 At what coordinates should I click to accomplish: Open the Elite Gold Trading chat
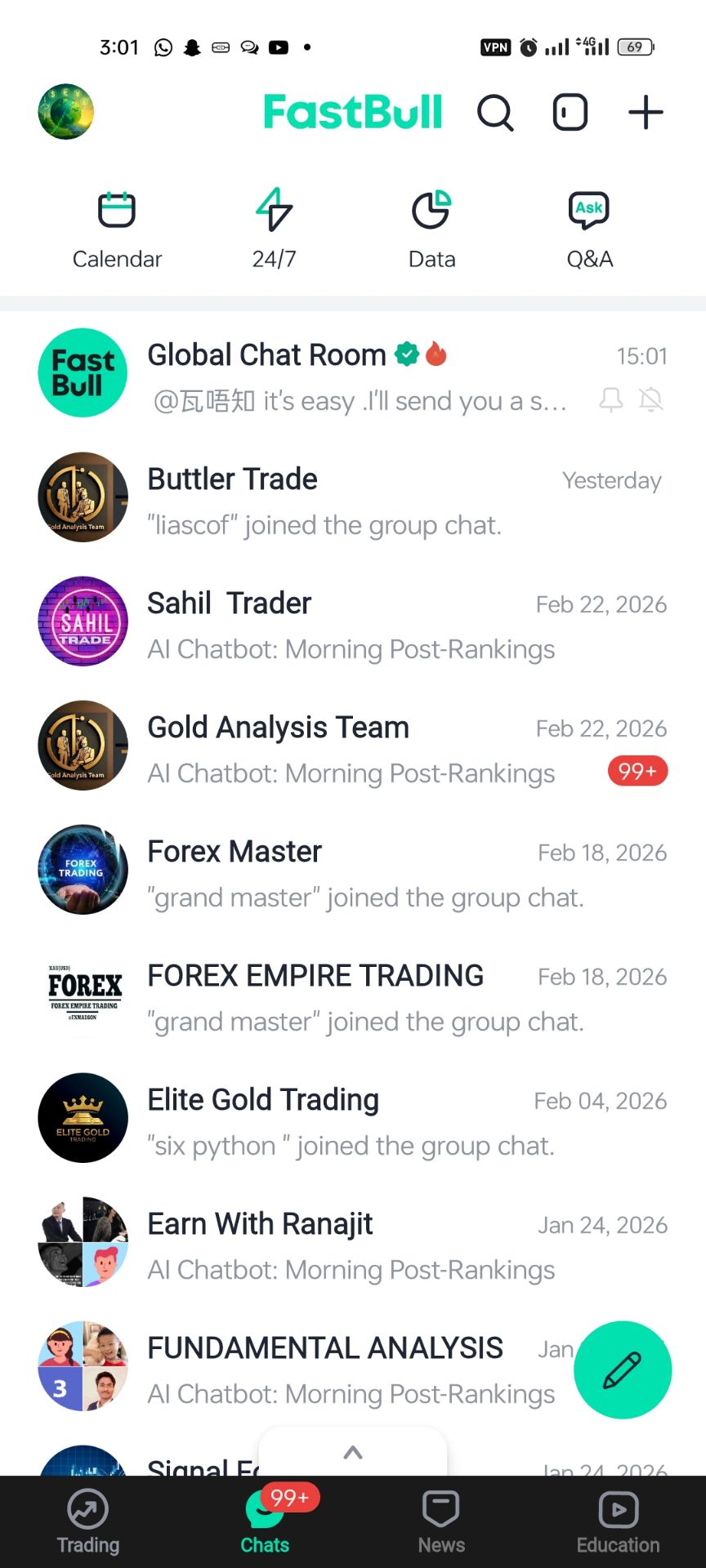point(351,1120)
